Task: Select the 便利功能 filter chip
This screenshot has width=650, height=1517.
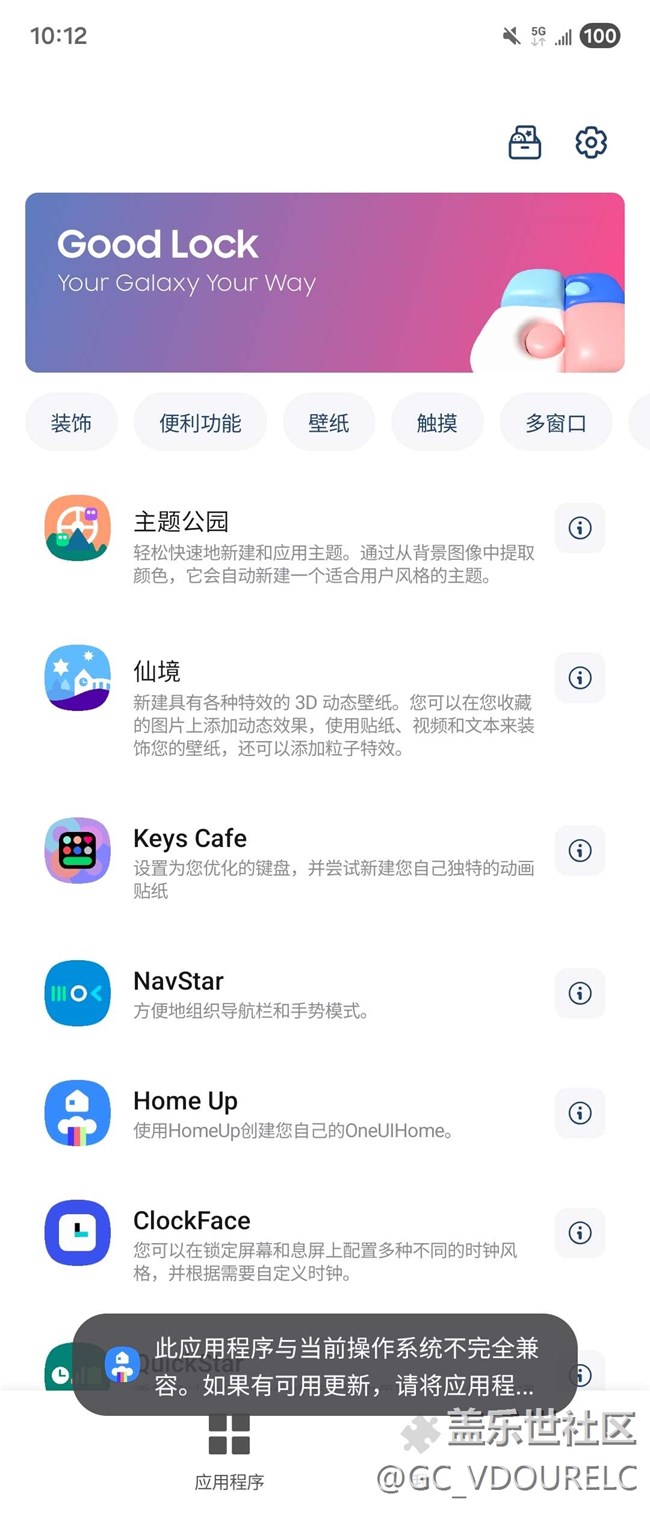Action: pyautogui.click(x=200, y=423)
